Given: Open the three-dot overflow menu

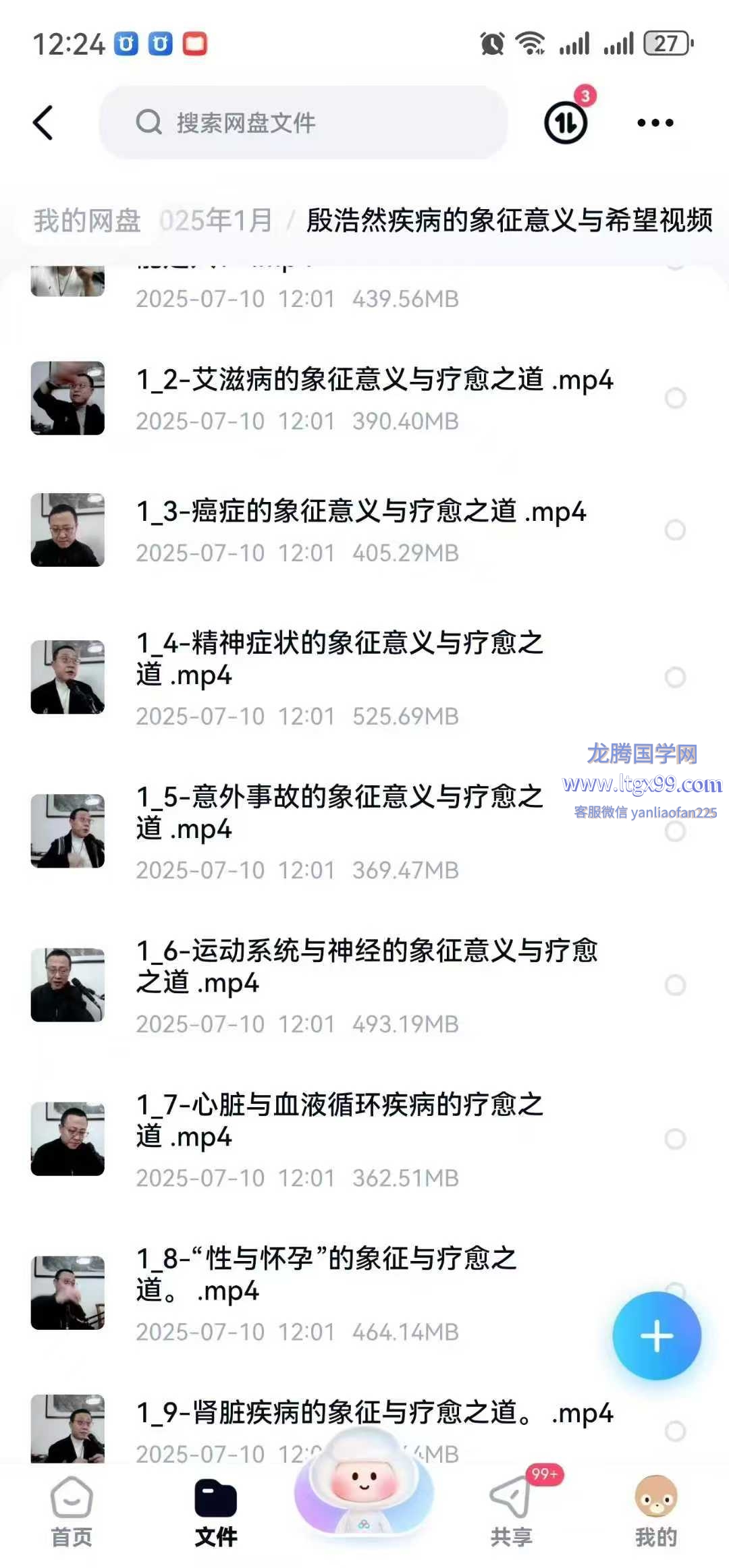Looking at the screenshot, I should pyautogui.click(x=655, y=123).
